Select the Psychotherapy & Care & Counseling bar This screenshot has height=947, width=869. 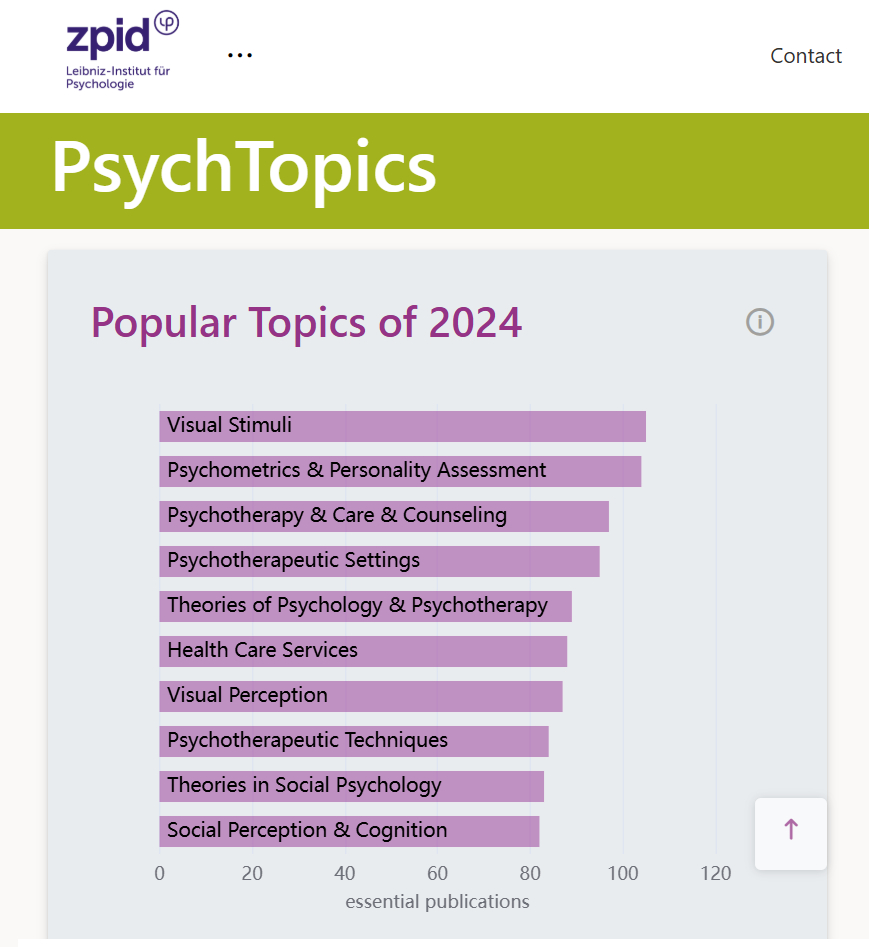[x=384, y=516]
